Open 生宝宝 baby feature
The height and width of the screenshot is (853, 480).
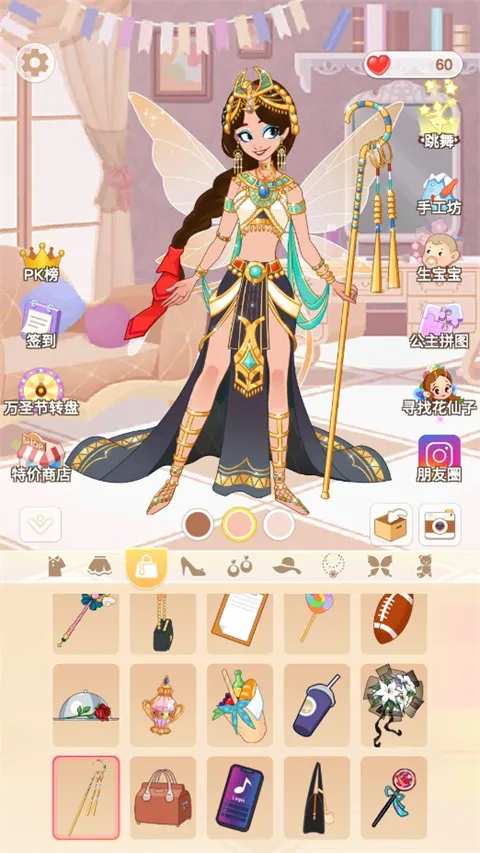pos(439,258)
